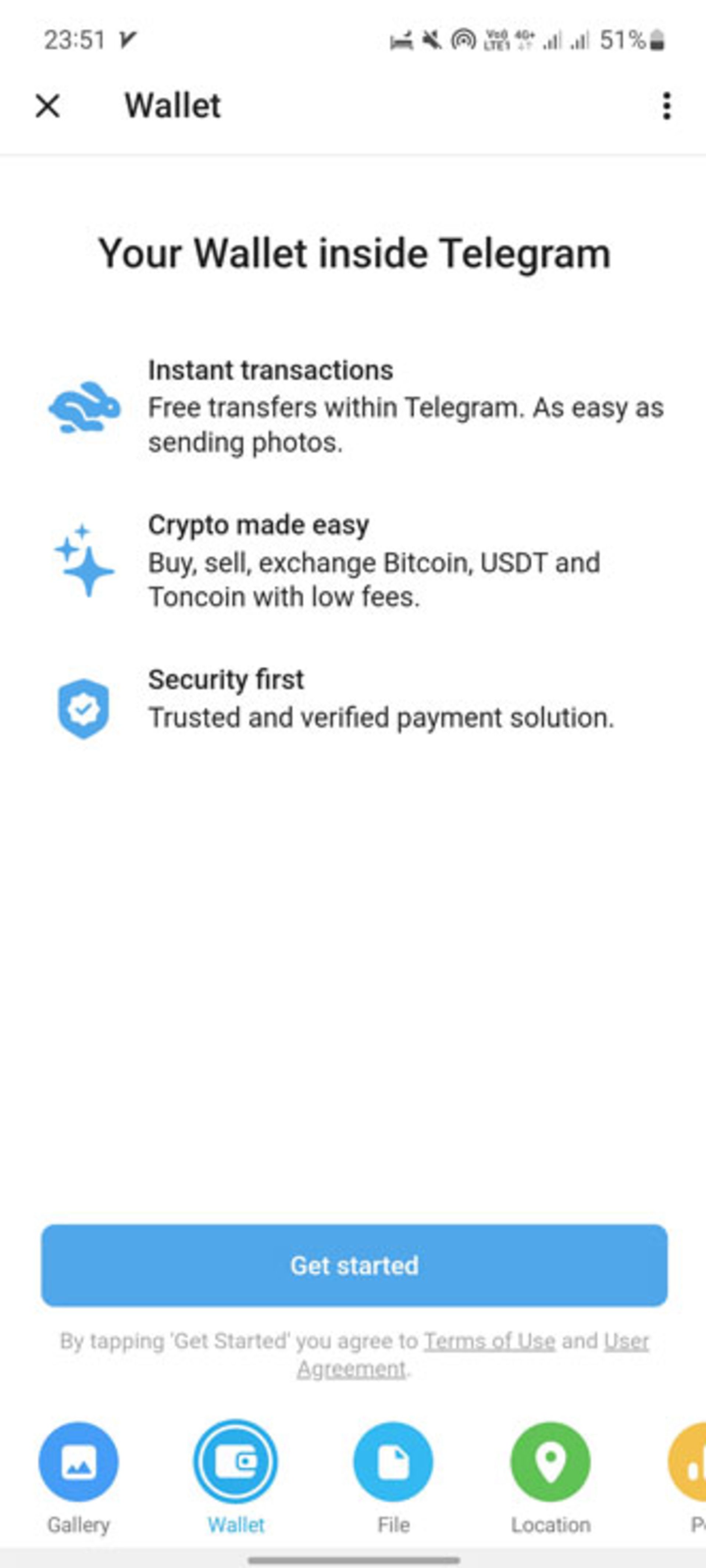The height and width of the screenshot is (1568, 706).
Task: Switch to the Gallery attachment option
Action: click(x=79, y=1461)
